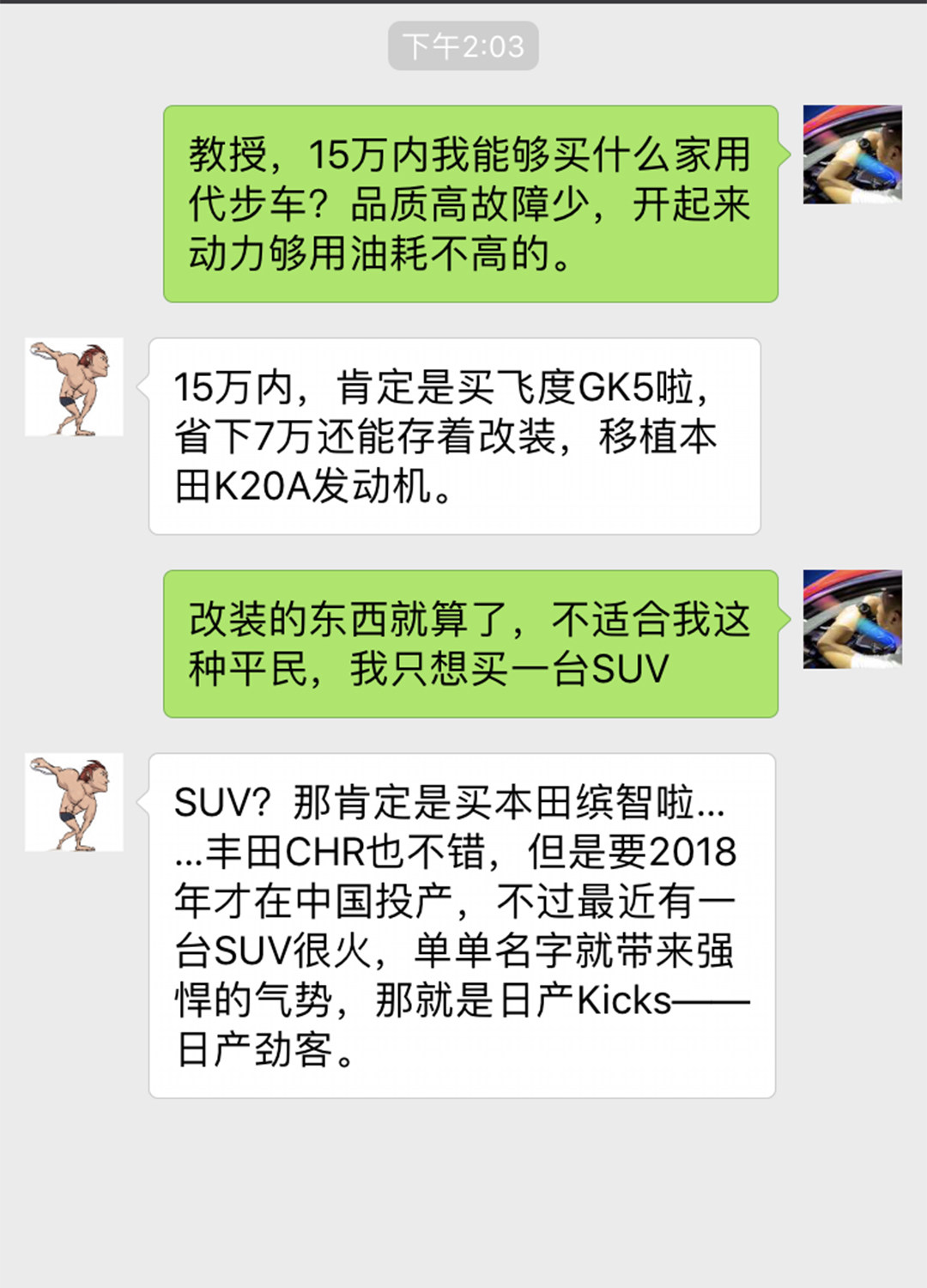This screenshot has width=927, height=1288.
Task: Open sender's avatar beside the 教授，15万内 message
Action: pyautogui.click(x=851, y=155)
